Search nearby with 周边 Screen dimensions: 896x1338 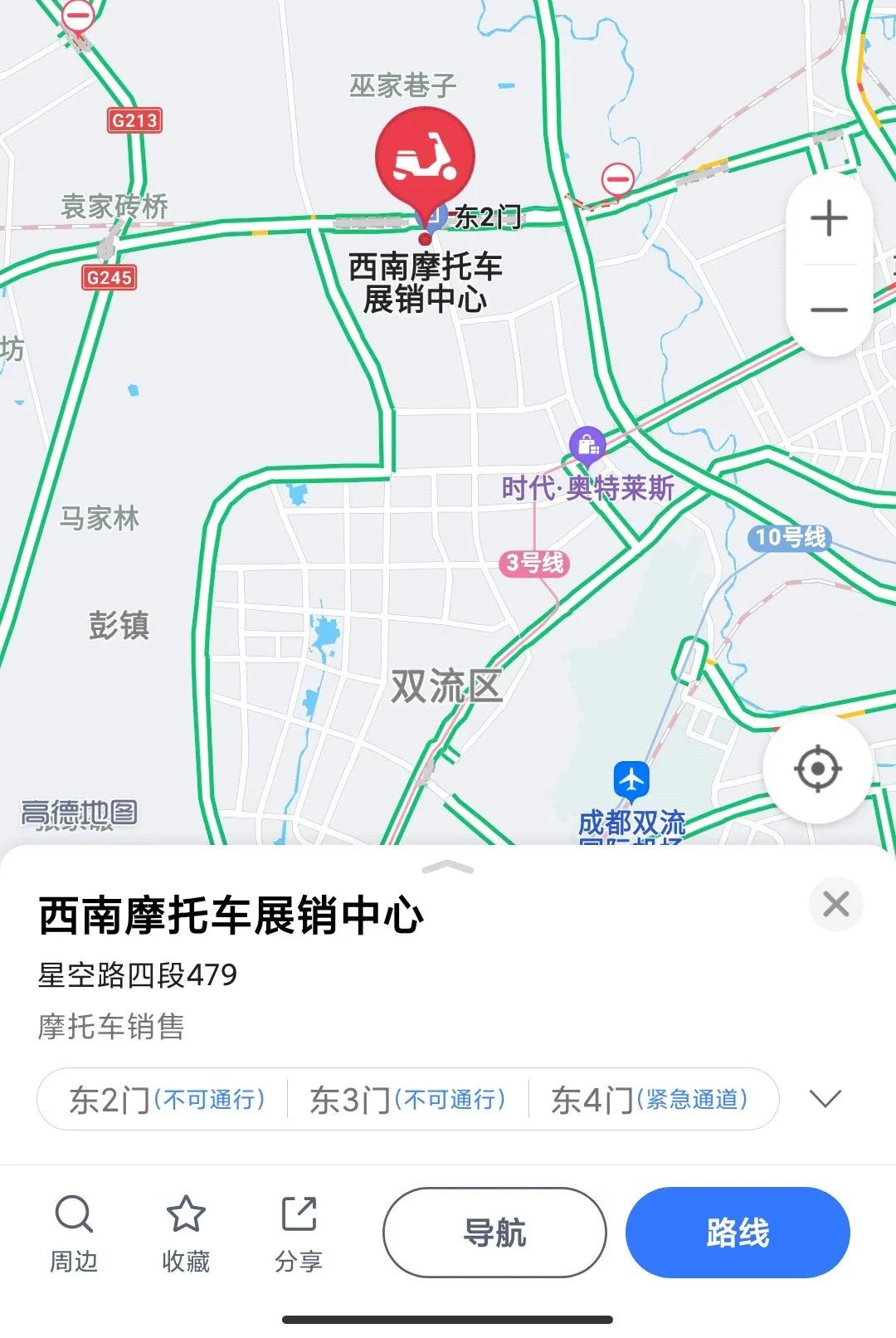[74, 1233]
